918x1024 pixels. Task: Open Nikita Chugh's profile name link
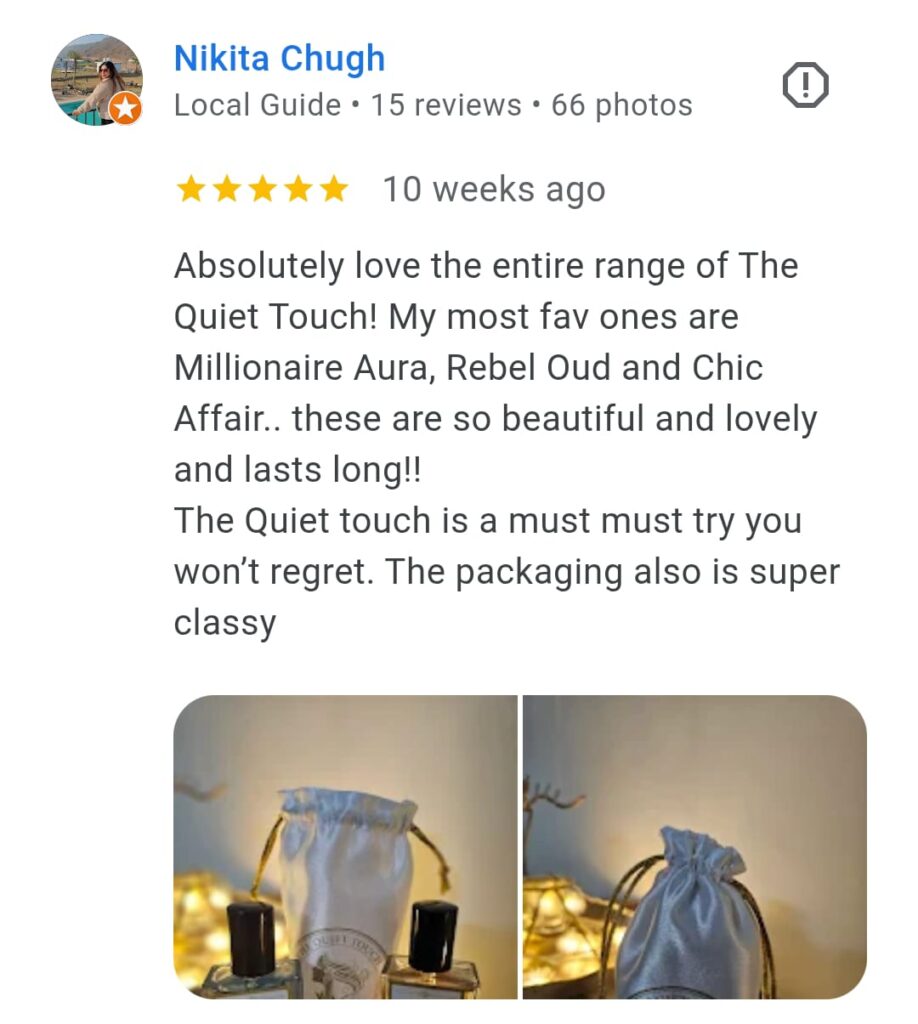click(279, 58)
